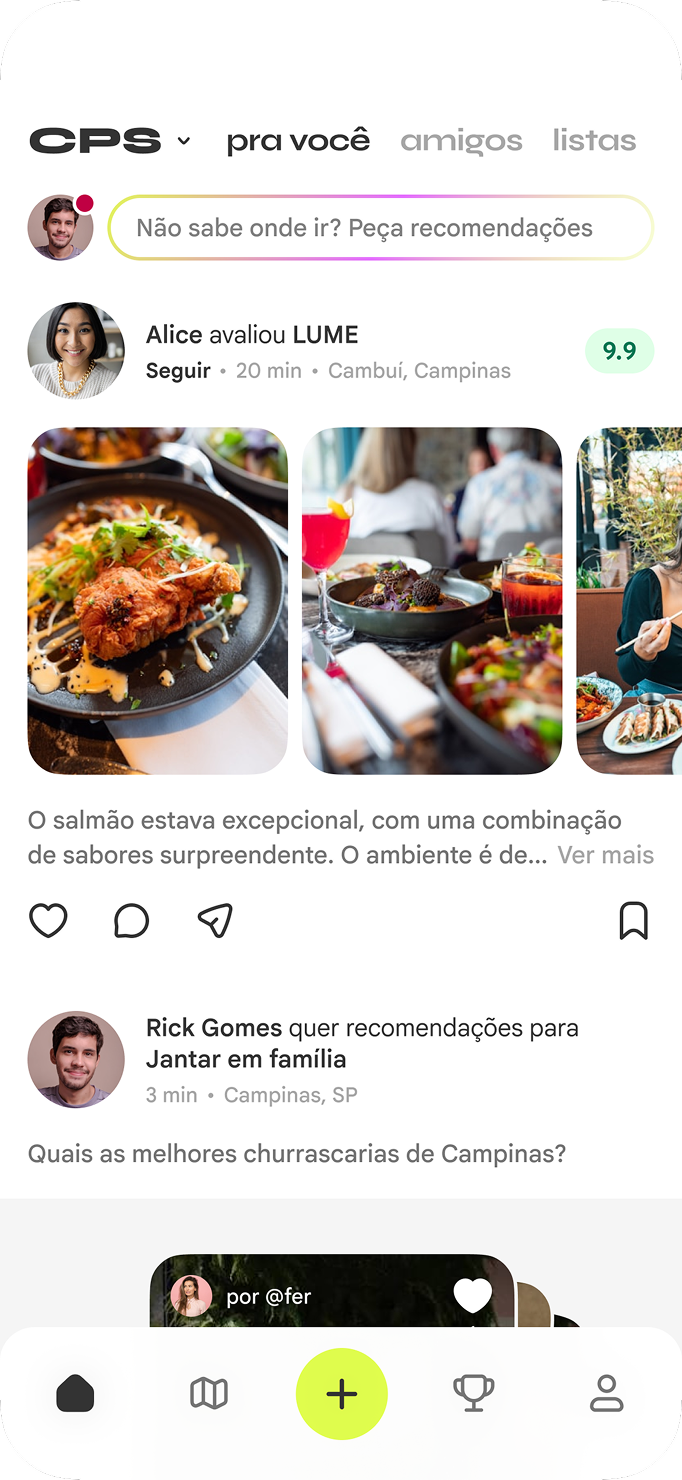
Task: Go to the profile tab
Action: [x=606, y=1393]
